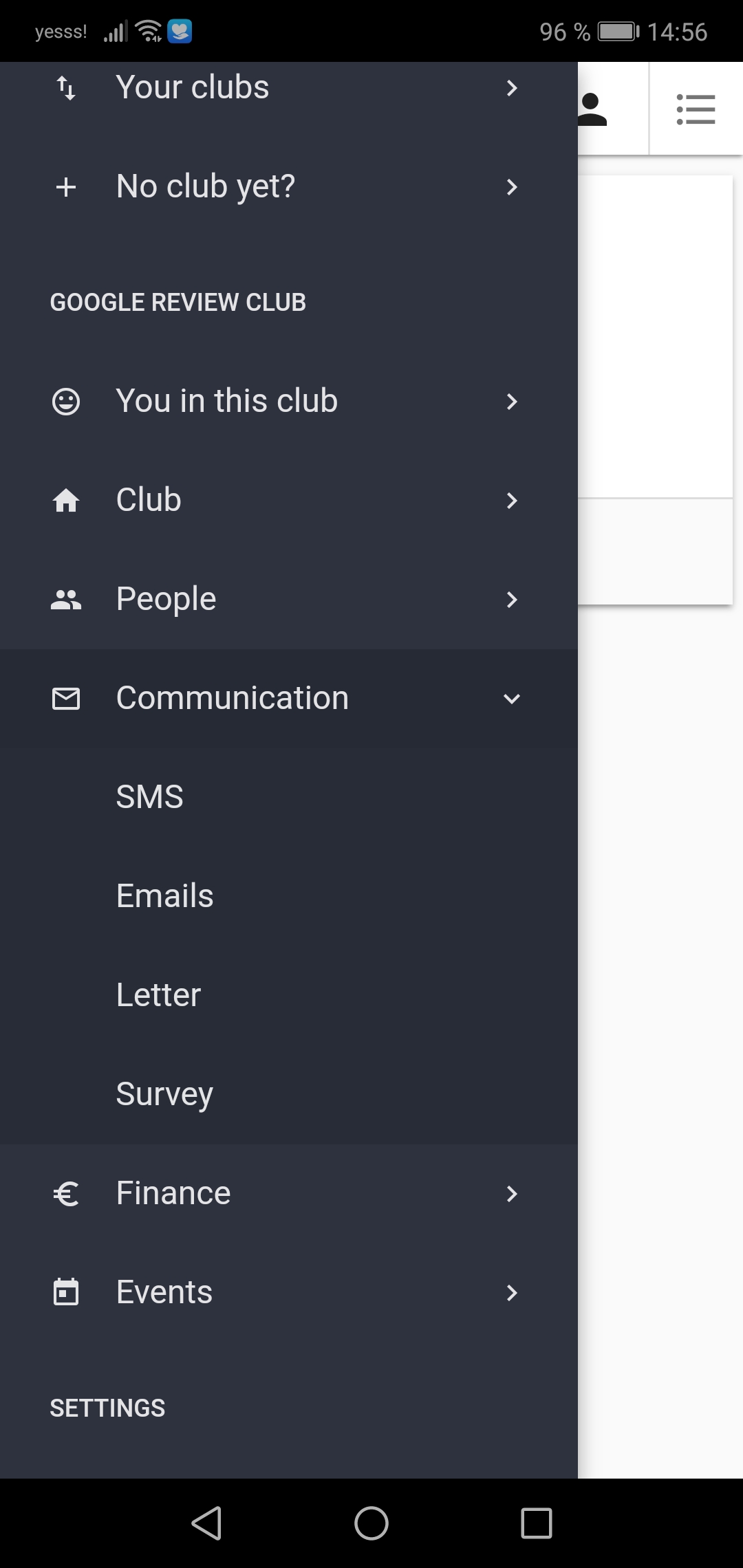
Task: Open the Events section chevron
Action: coord(511,1293)
